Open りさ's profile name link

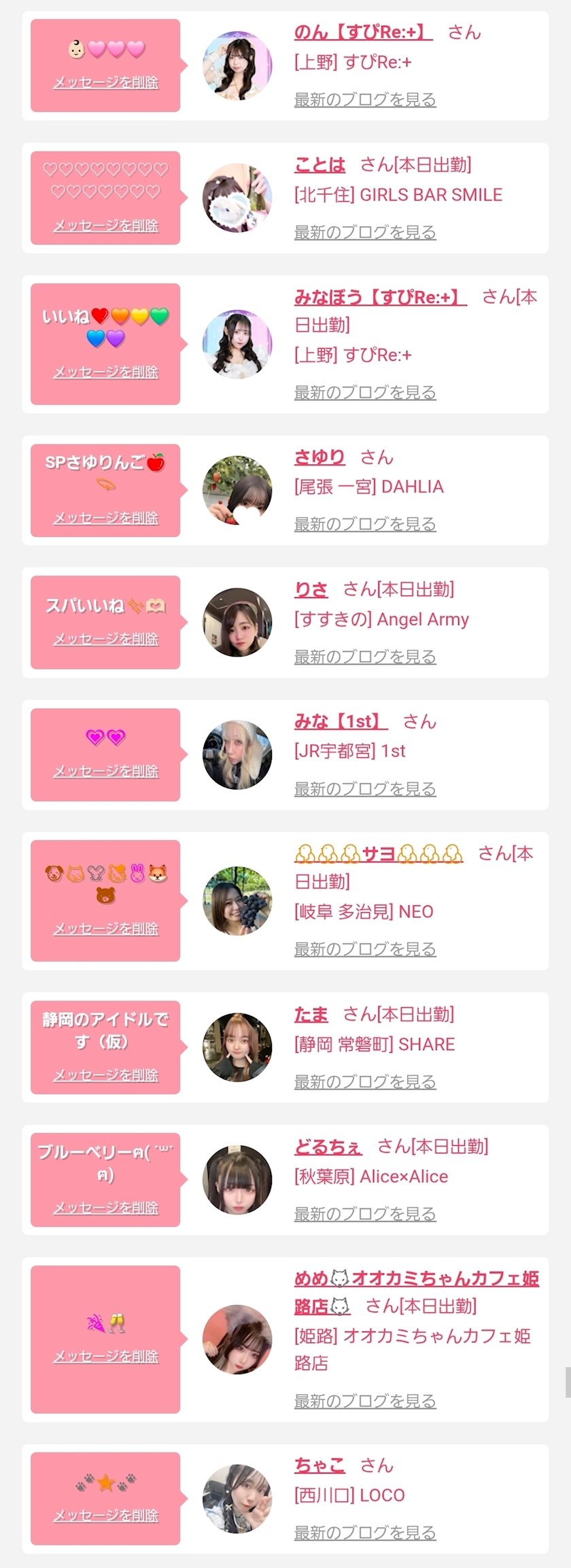311,589
